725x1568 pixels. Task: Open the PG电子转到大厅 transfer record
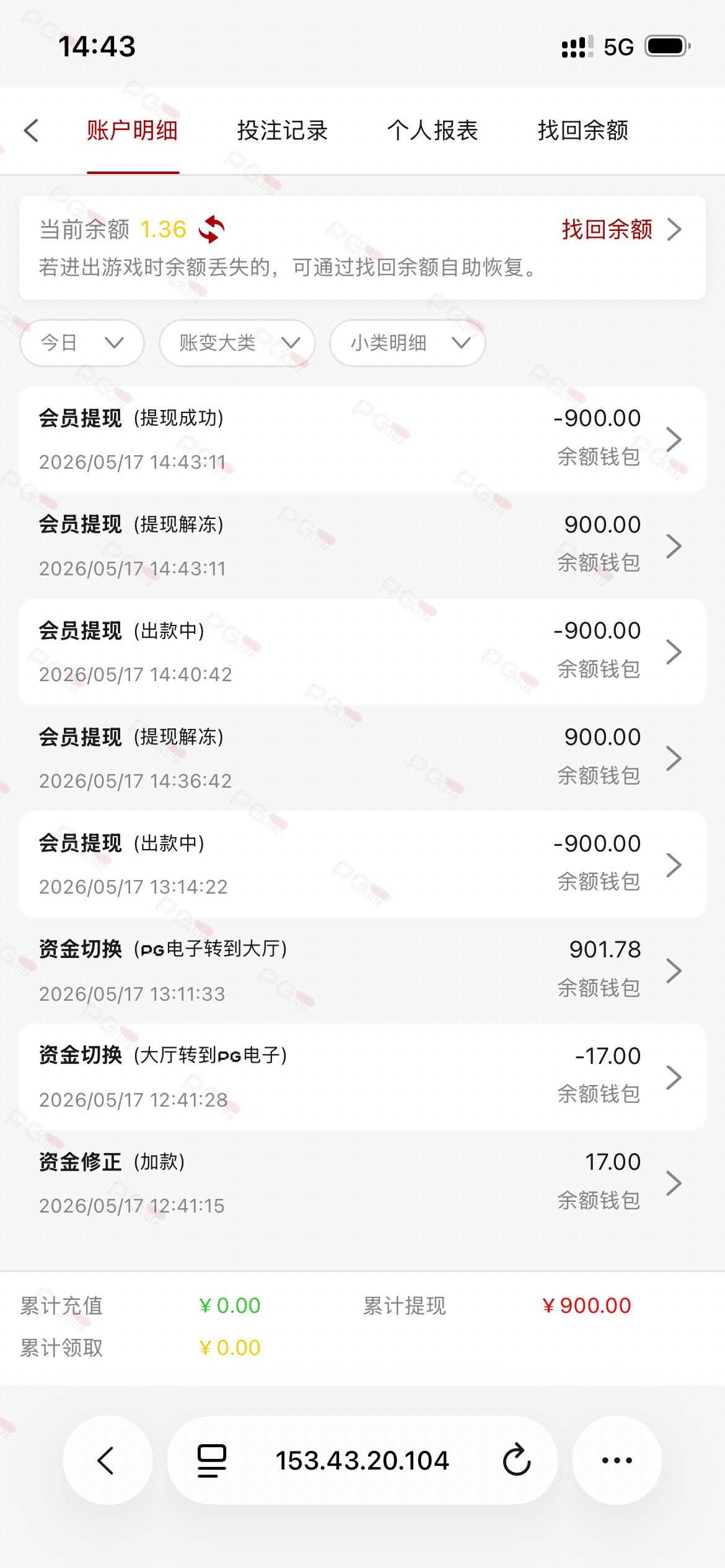362,971
